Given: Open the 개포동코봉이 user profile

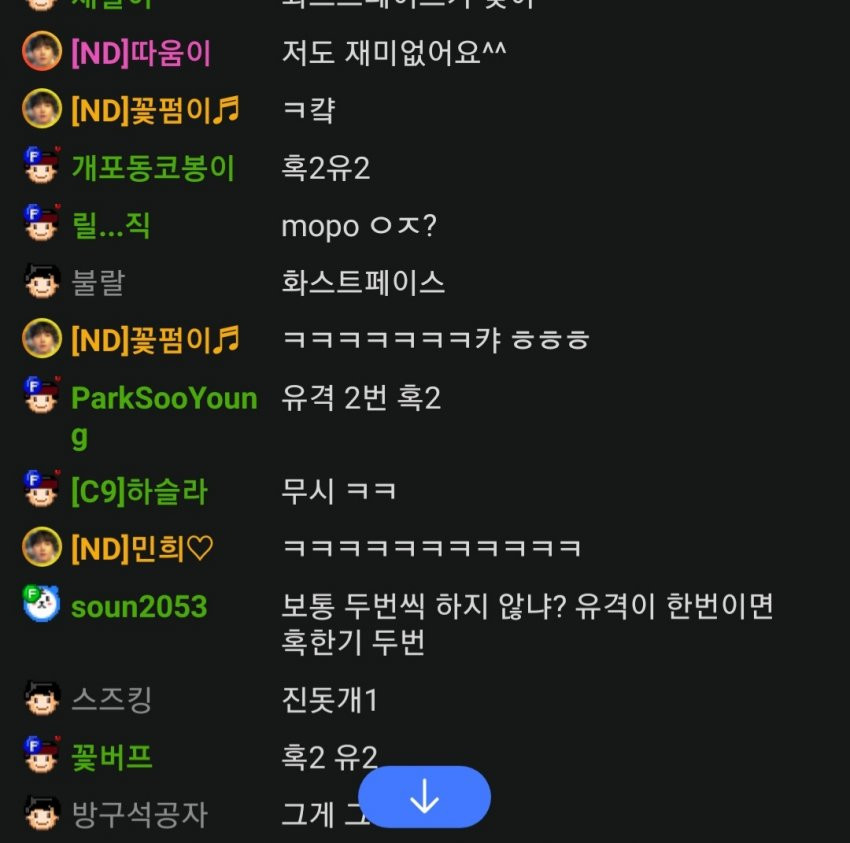Looking at the screenshot, I should pos(152,168).
